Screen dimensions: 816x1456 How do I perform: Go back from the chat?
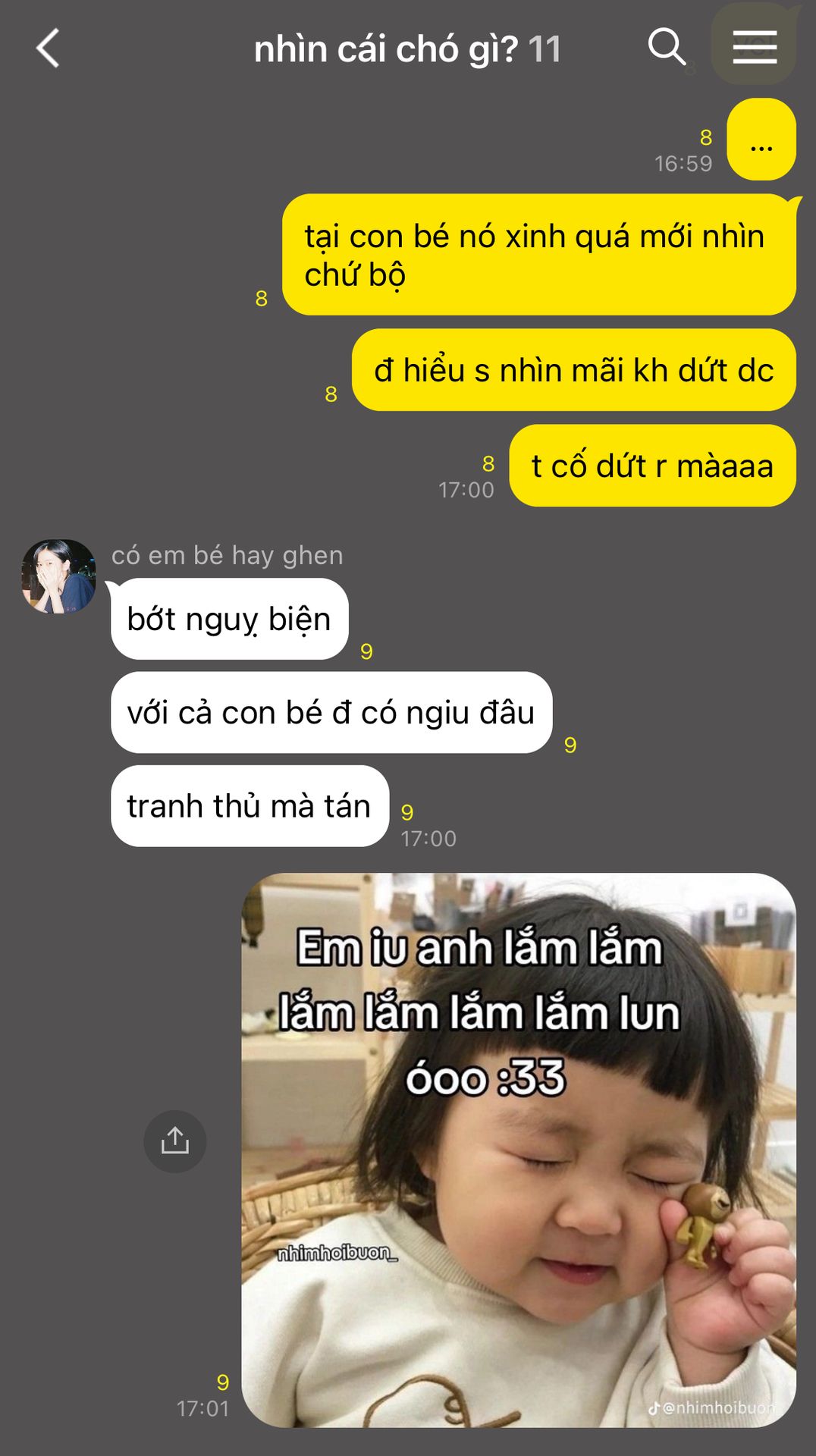pyautogui.click(x=48, y=49)
